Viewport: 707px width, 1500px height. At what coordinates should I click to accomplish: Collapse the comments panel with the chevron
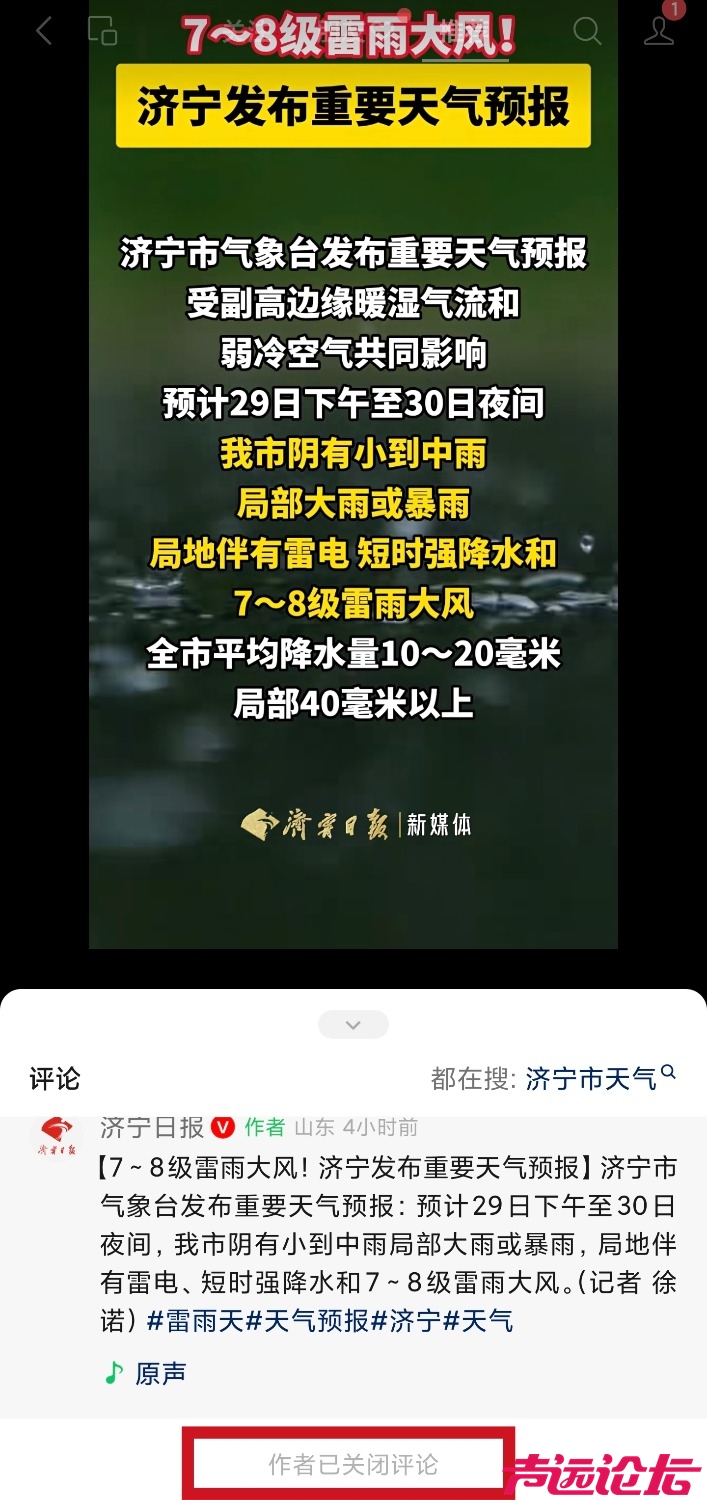353,1025
